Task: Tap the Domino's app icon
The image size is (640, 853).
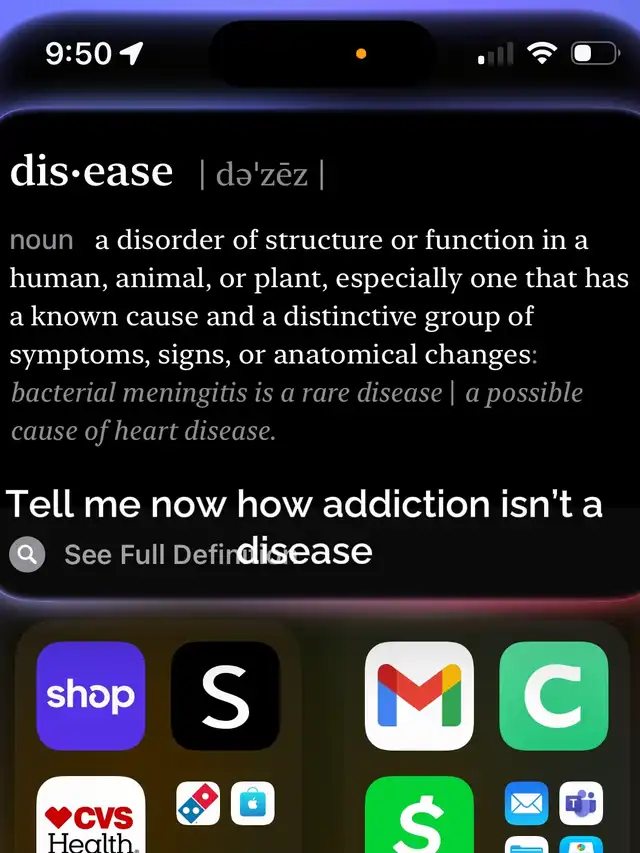Action: coord(196,803)
